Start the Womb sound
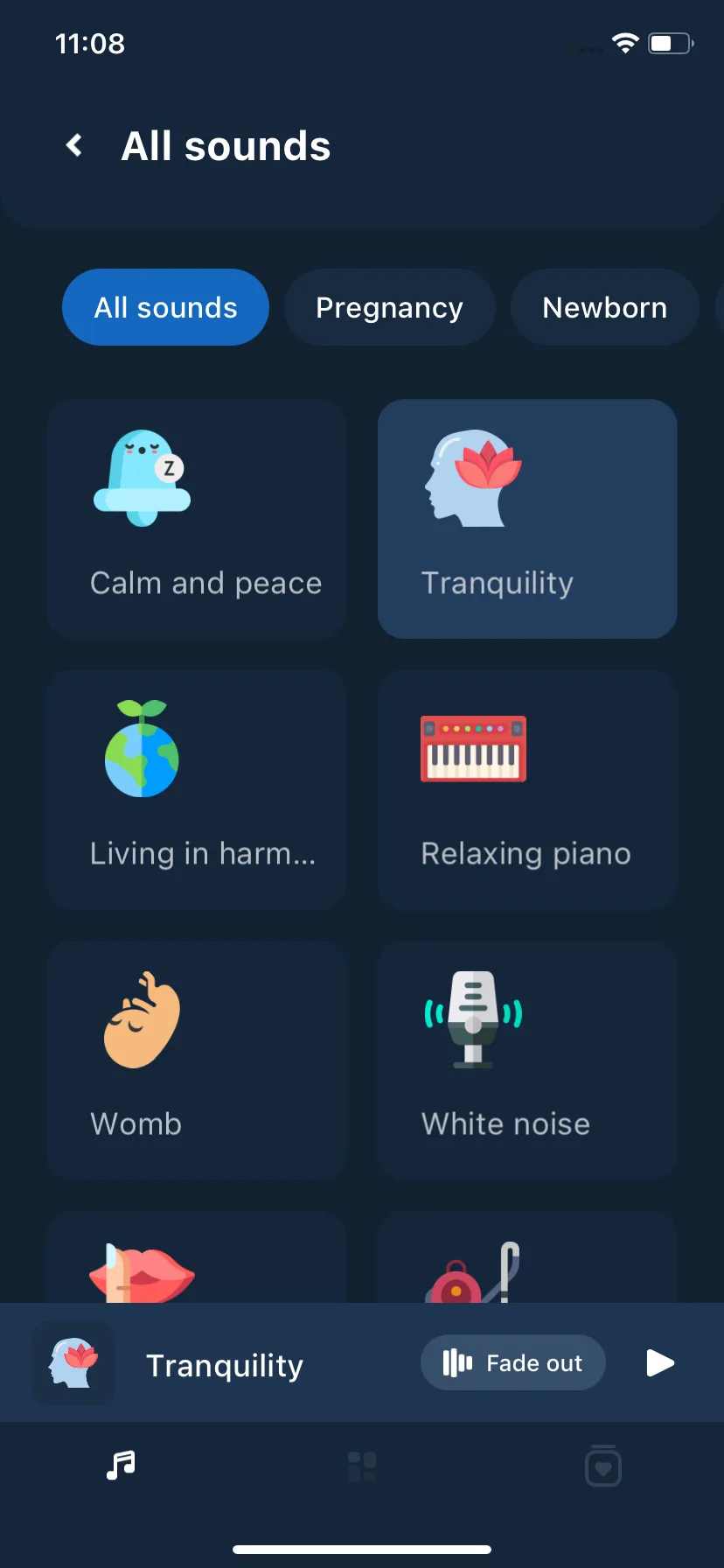Viewport: 724px width, 1568px height. (197, 1060)
